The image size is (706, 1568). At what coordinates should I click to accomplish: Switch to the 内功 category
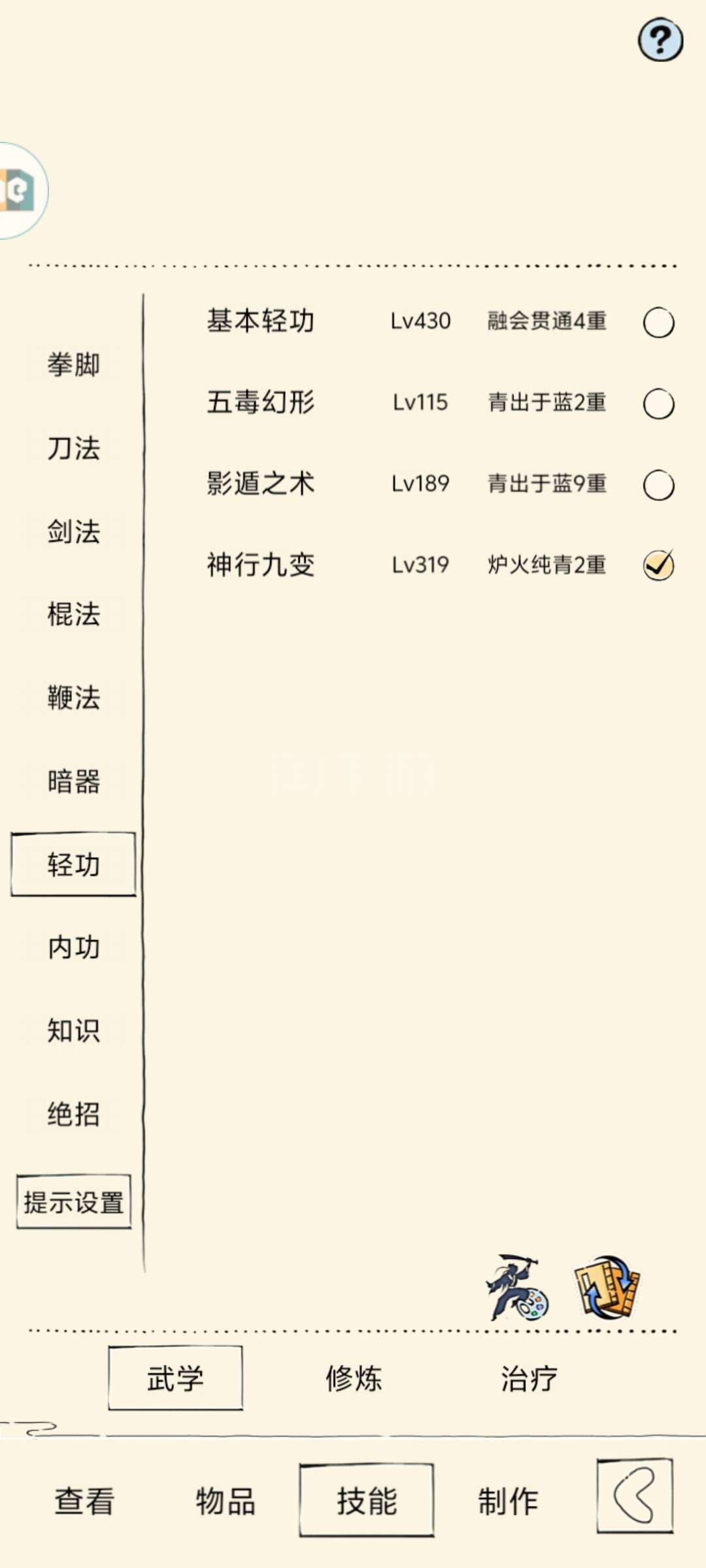(x=74, y=947)
